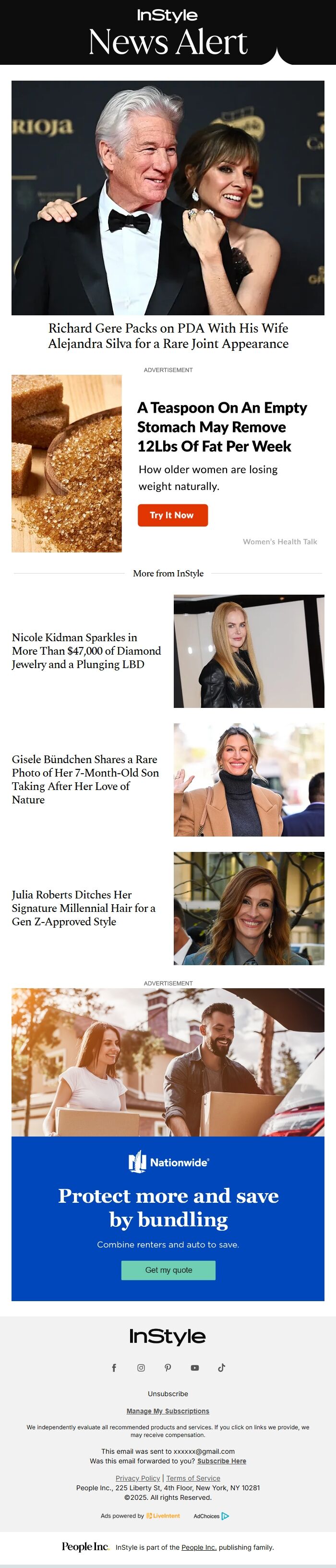Viewport: 336px width, 1568px height.
Task: Visit InStyle's Instagram profile
Action: [141, 1368]
